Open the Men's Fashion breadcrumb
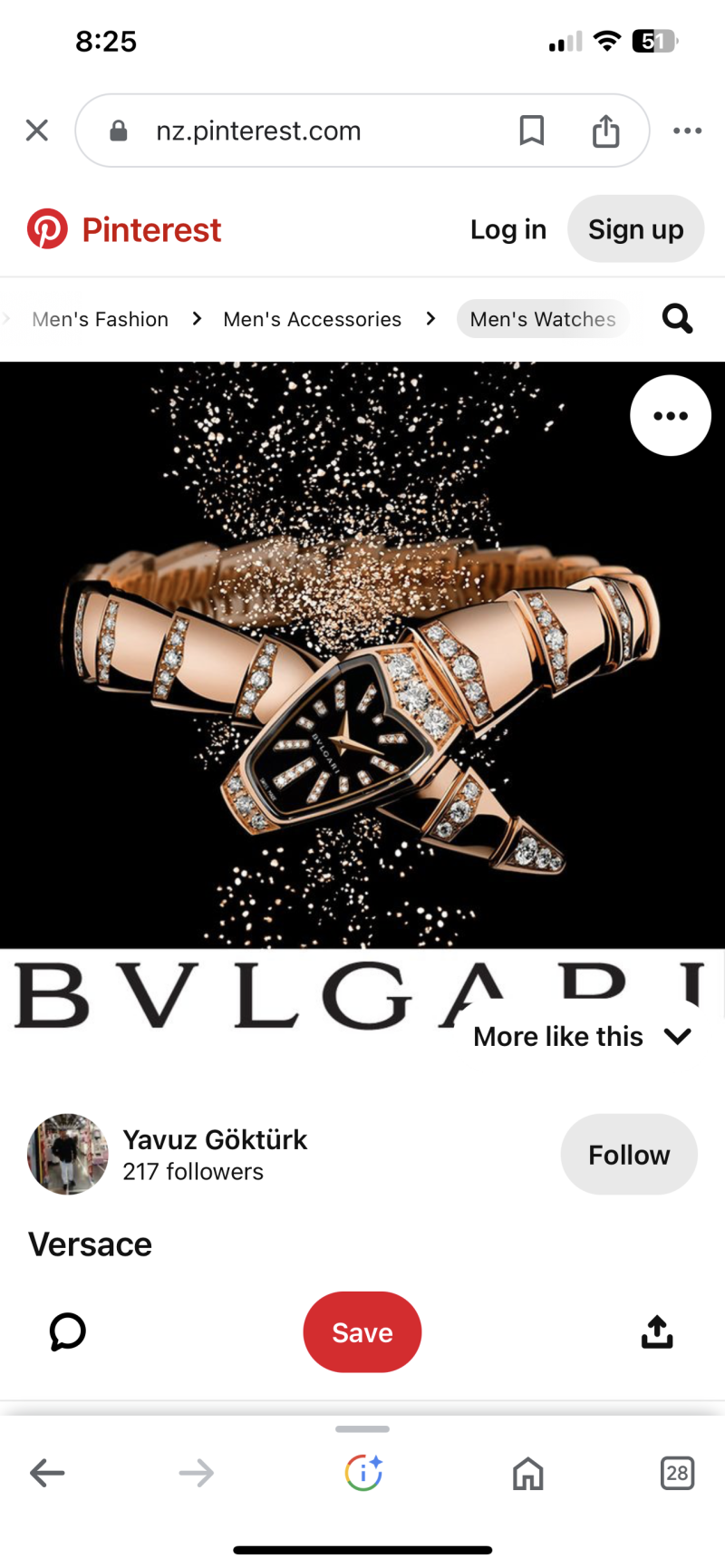 (x=100, y=319)
